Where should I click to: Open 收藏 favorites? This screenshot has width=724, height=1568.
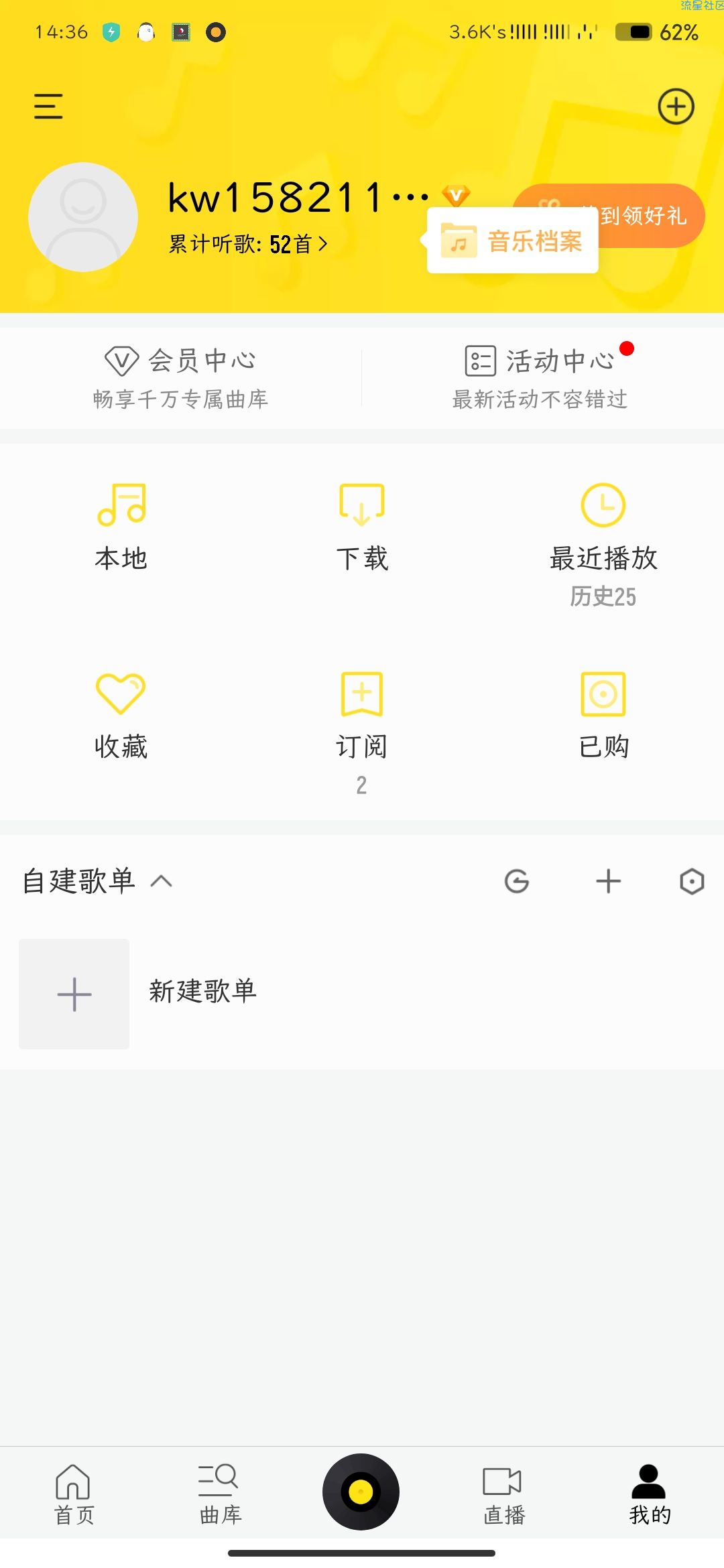pos(121,717)
